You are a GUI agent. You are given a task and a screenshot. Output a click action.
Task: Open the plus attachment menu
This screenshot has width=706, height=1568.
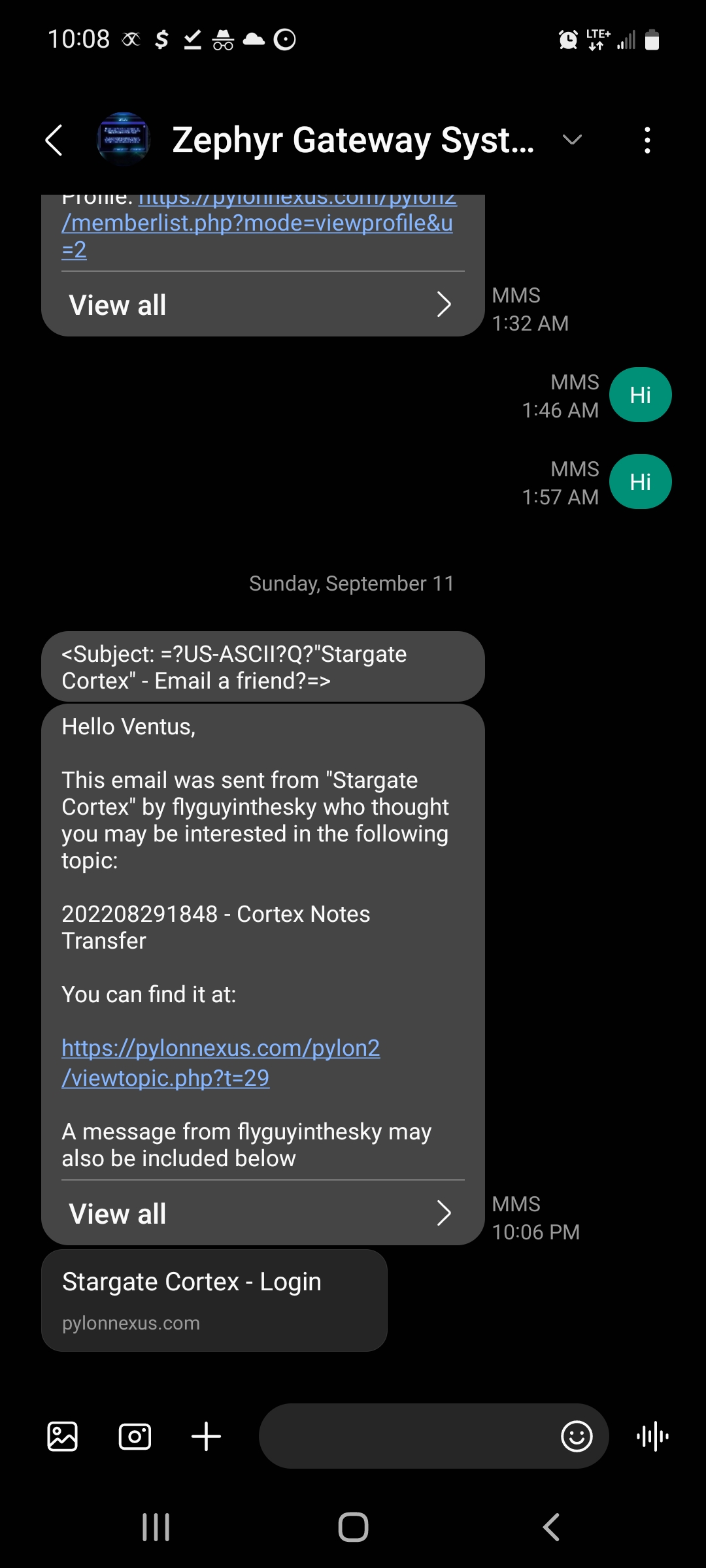(x=206, y=1437)
